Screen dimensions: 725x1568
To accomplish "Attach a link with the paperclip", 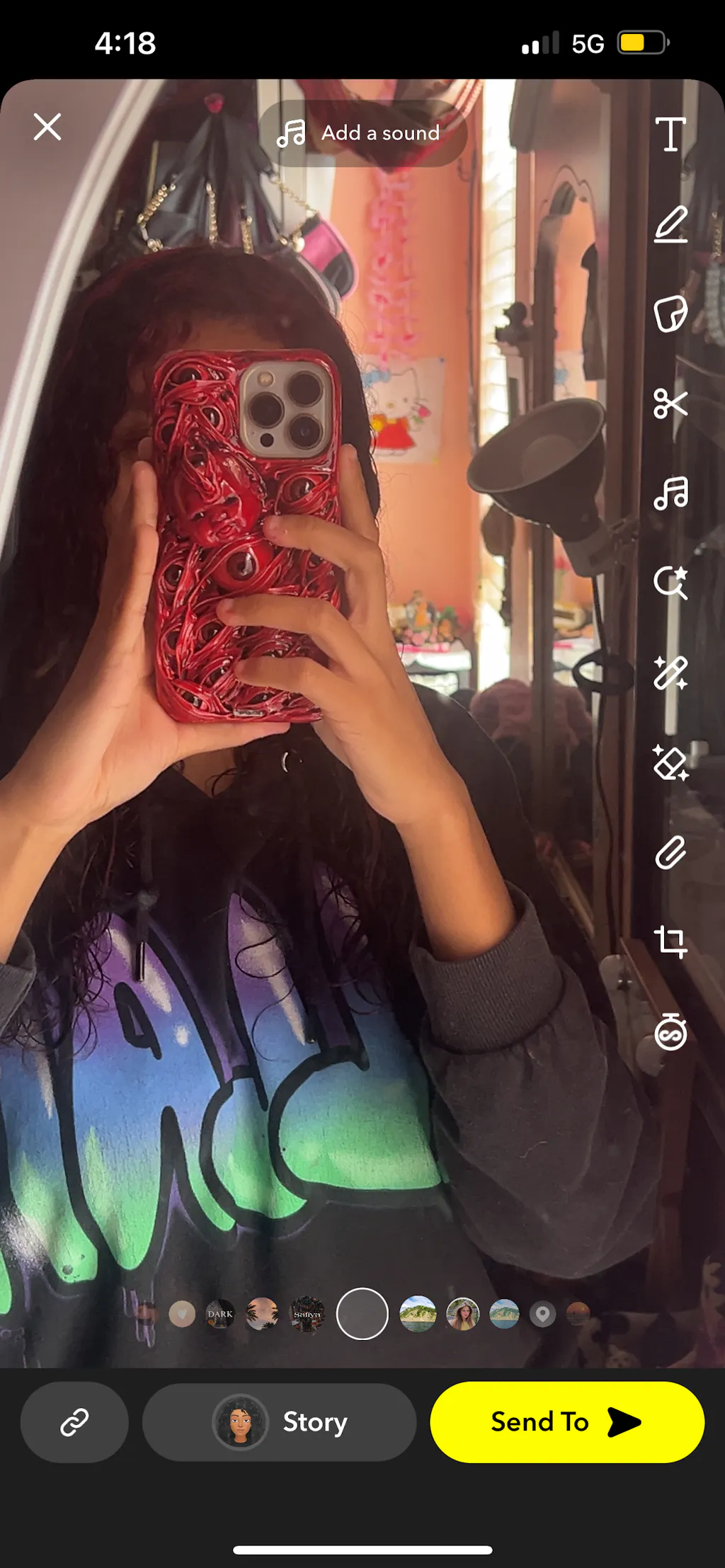I will coord(670,852).
